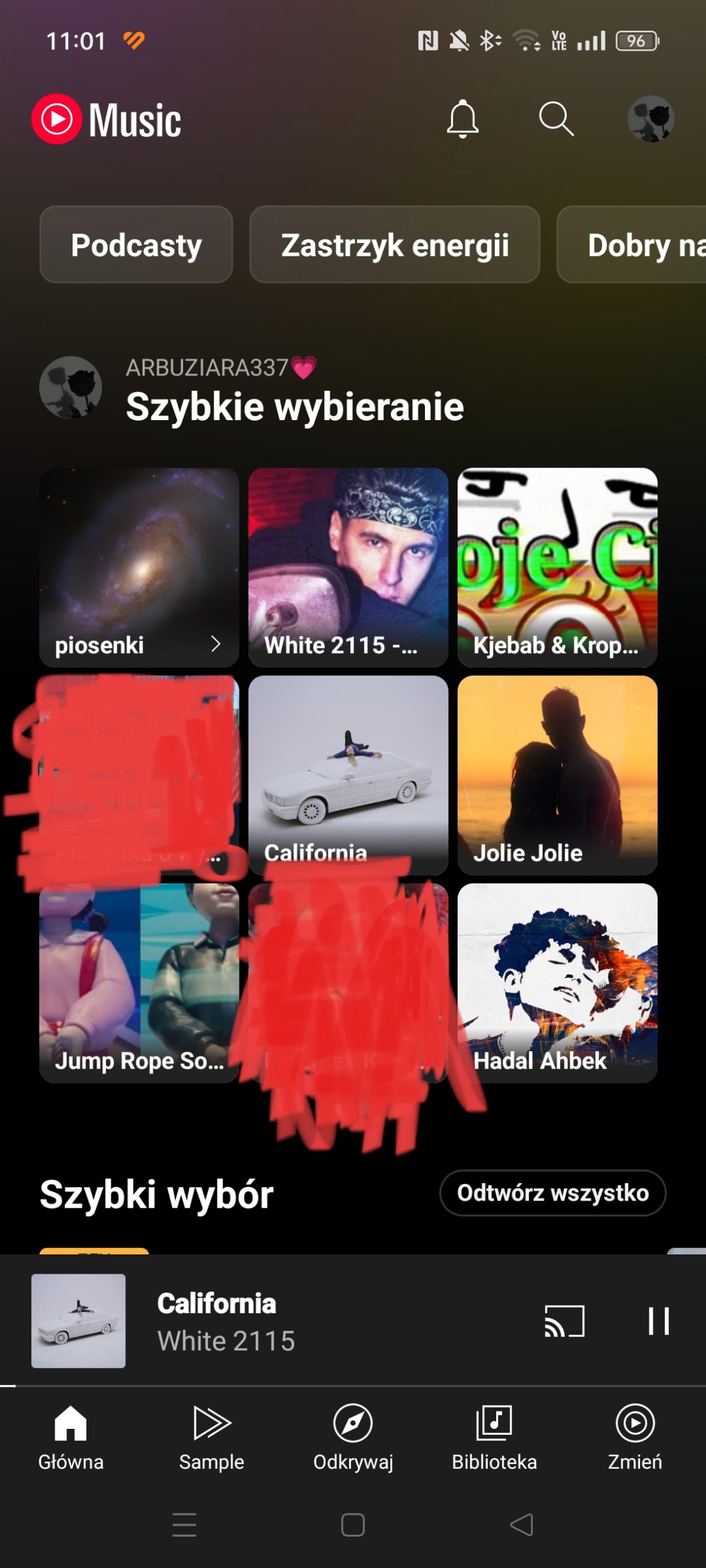The width and height of the screenshot is (706, 1568).
Task: Go back with the system back button
Action: click(x=522, y=1525)
